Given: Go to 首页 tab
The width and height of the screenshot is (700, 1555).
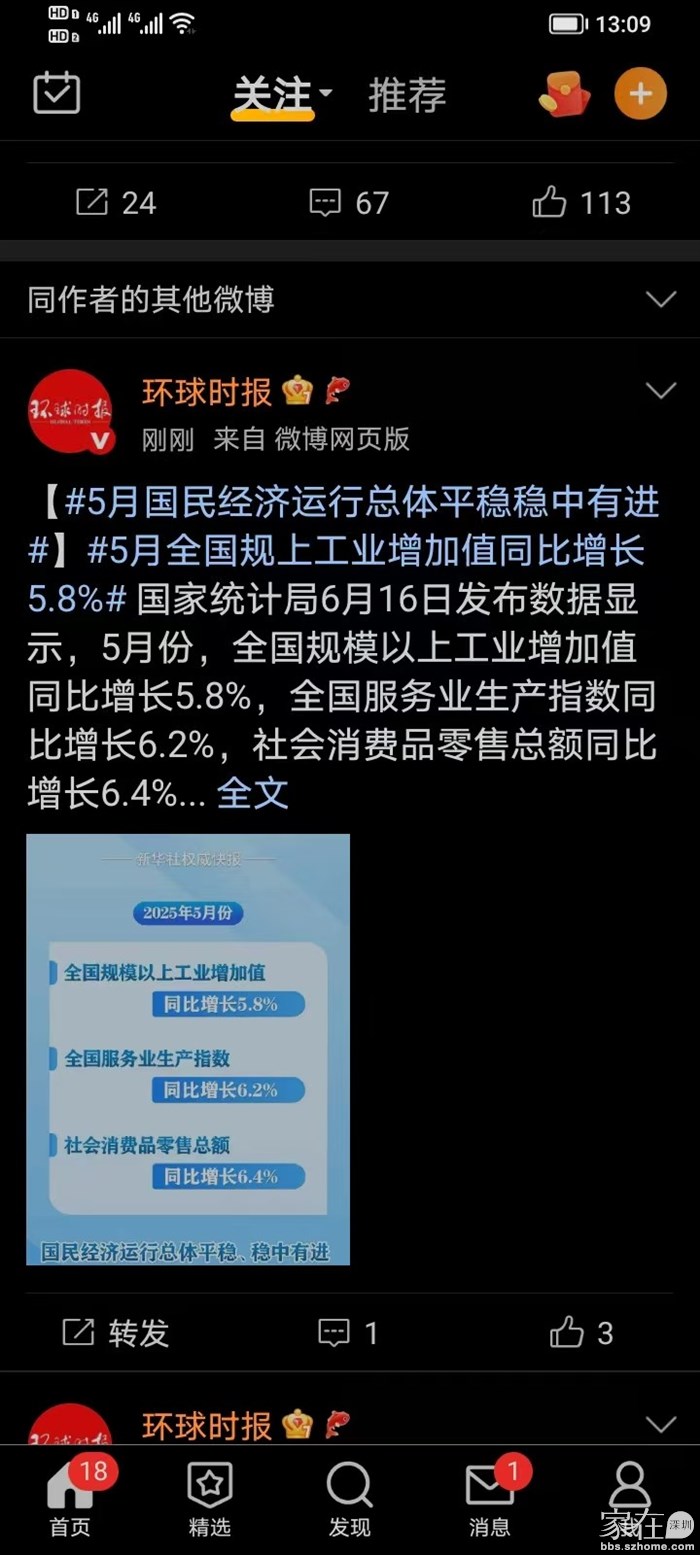Looking at the screenshot, I should [x=70, y=1497].
